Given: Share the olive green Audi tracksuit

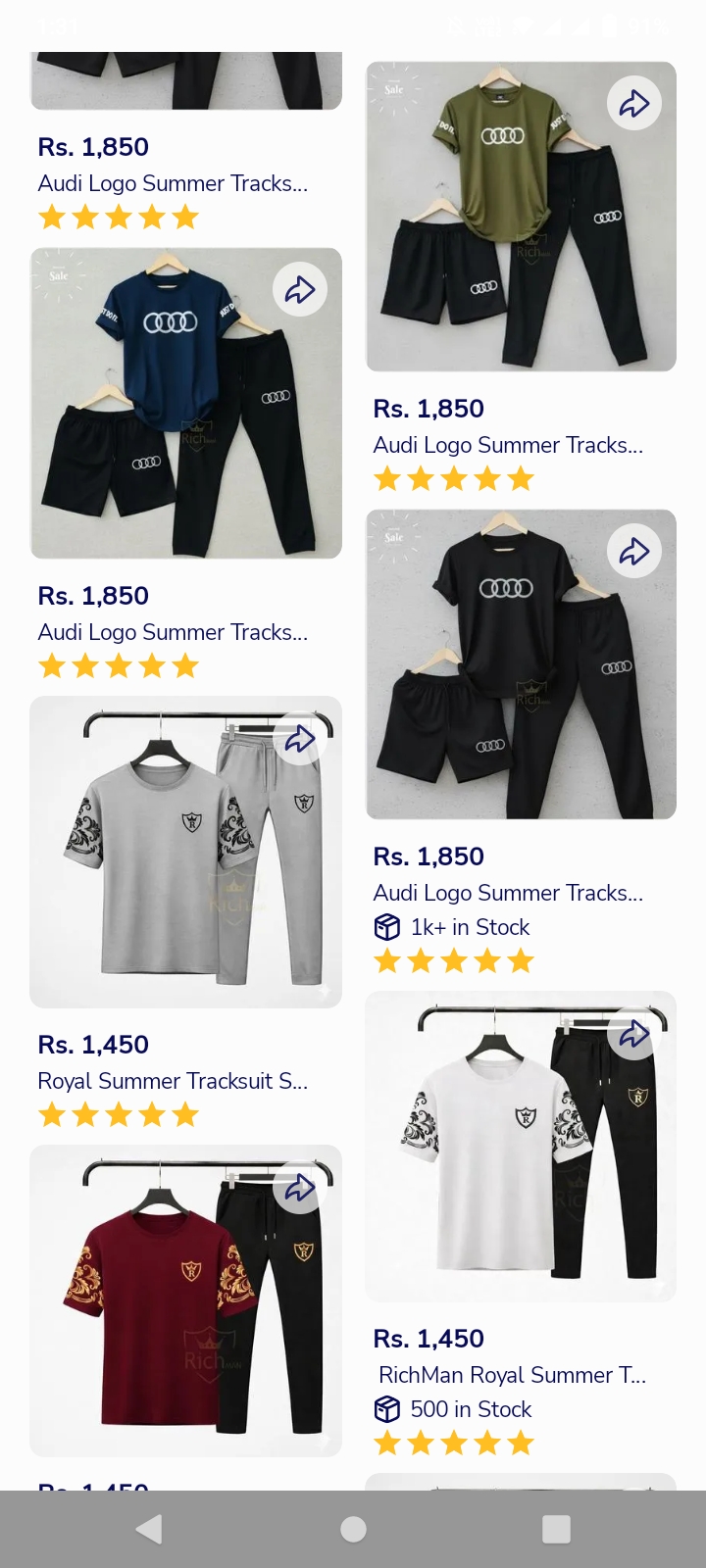Looking at the screenshot, I should pos(634,103).
